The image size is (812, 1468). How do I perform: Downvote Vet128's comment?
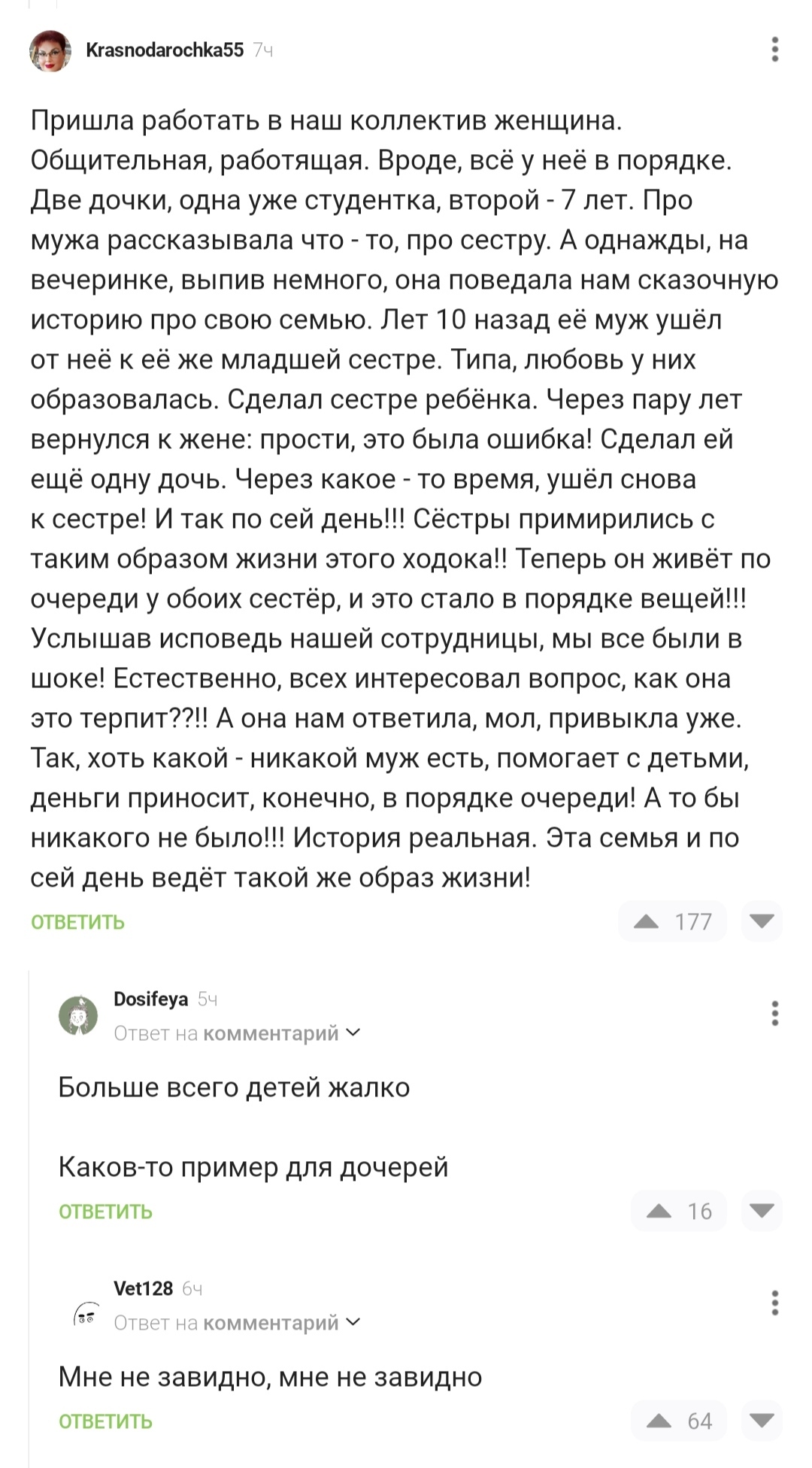click(x=762, y=1421)
